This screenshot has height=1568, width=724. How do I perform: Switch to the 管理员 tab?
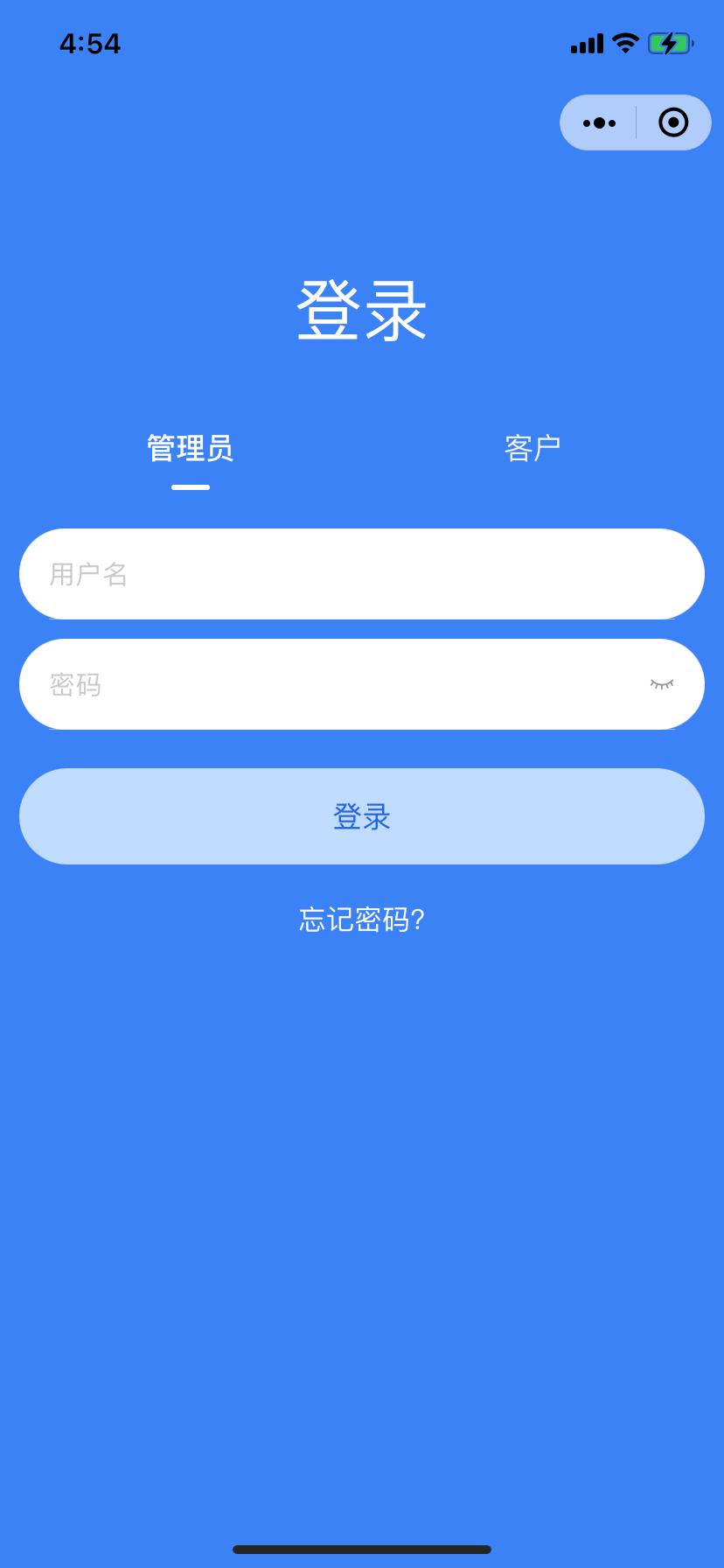click(x=191, y=449)
